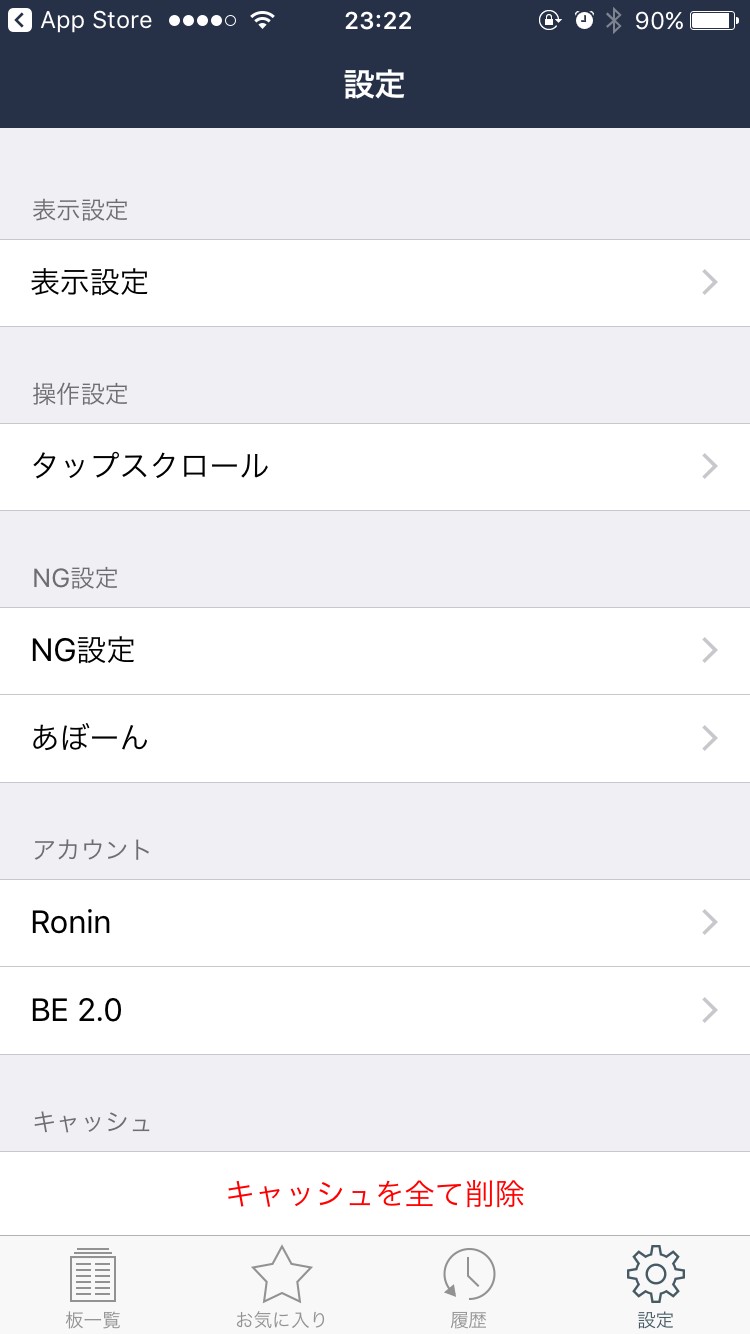
Task: Select the 設定 settings tab
Action: pos(656,1287)
